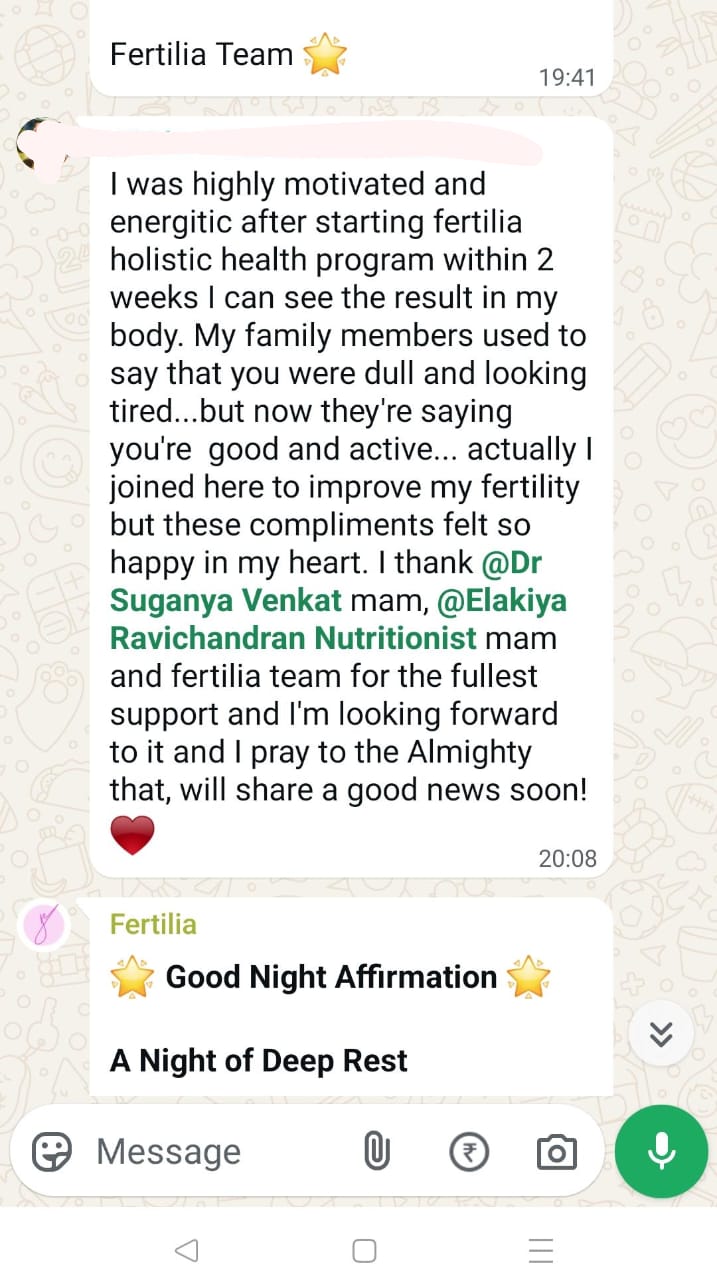Open the attachment paperclip menu
The width and height of the screenshot is (717, 1280).
[x=375, y=1152]
